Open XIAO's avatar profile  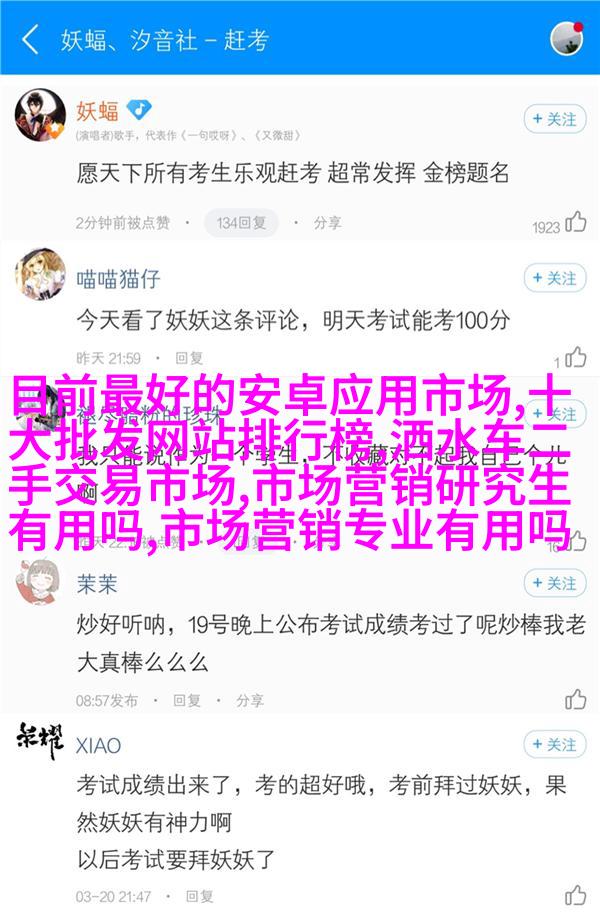pos(41,741)
